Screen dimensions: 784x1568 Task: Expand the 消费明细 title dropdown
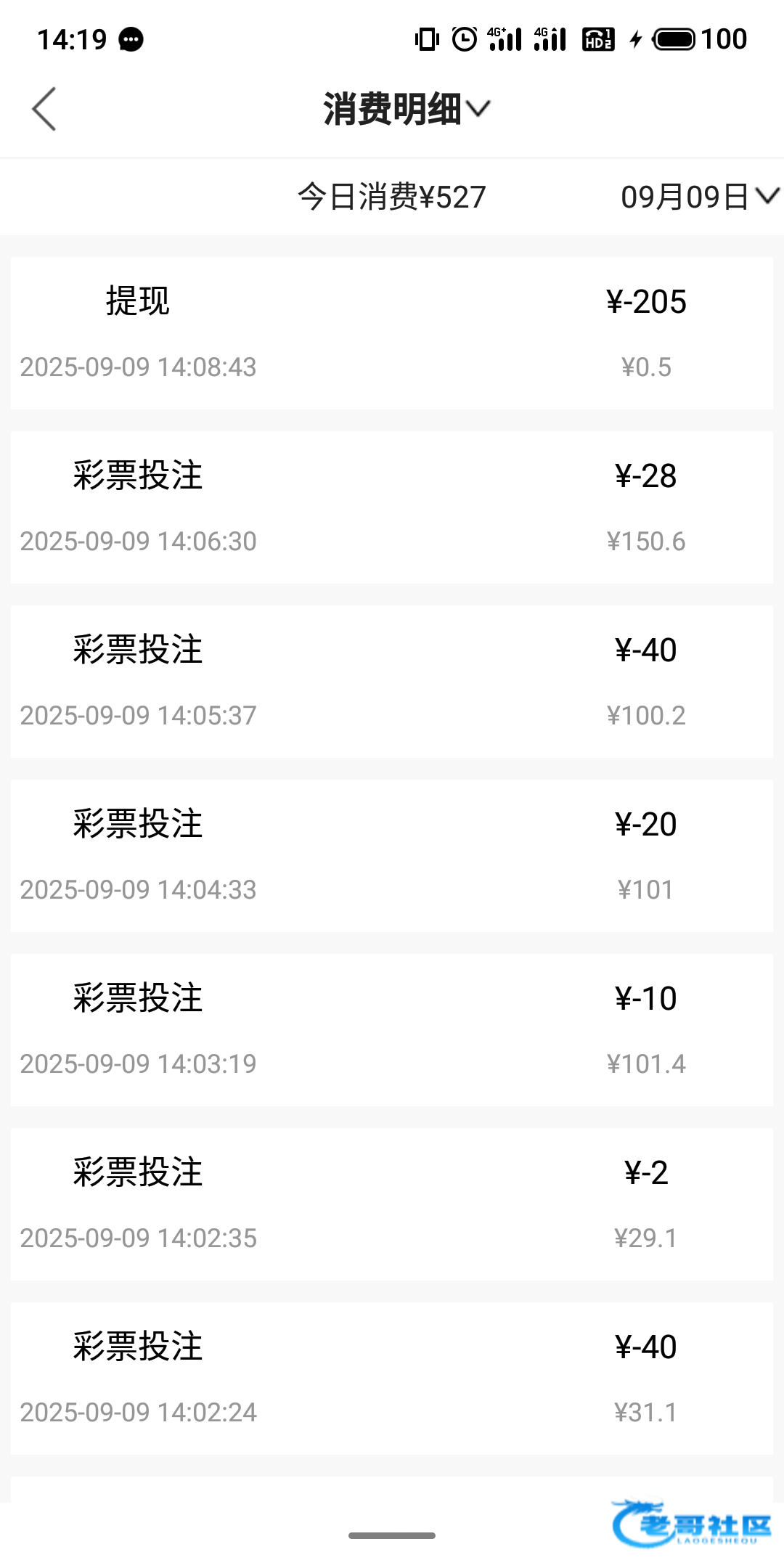[407, 109]
